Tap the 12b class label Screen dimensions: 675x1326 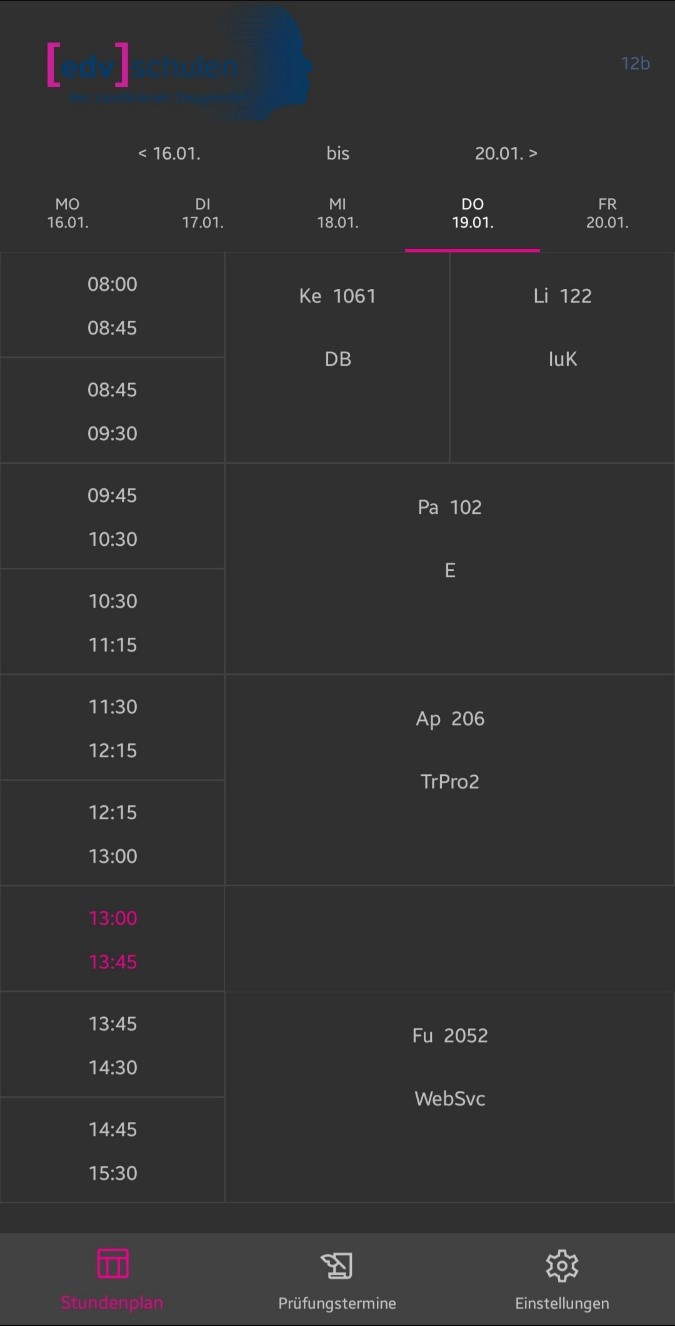pyautogui.click(x=636, y=63)
